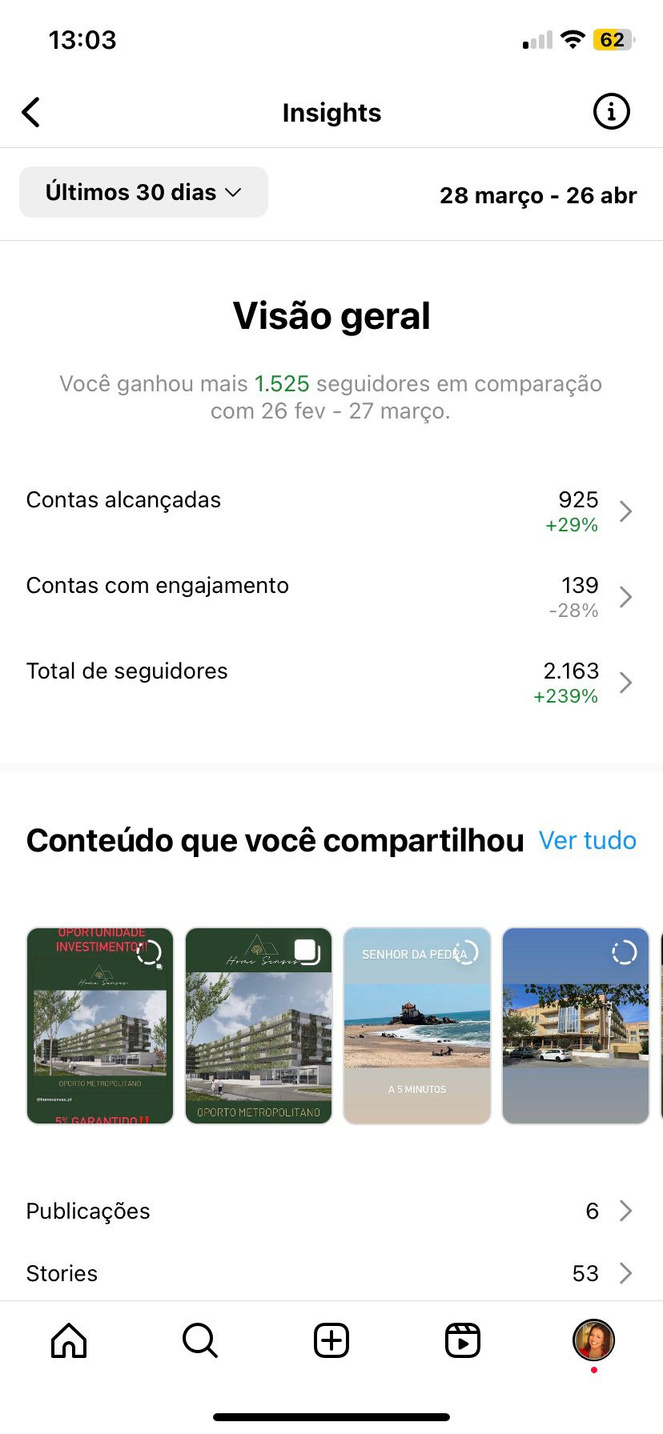
Task: Open Contas alcançadas details
Action: (x=330, y=511)
